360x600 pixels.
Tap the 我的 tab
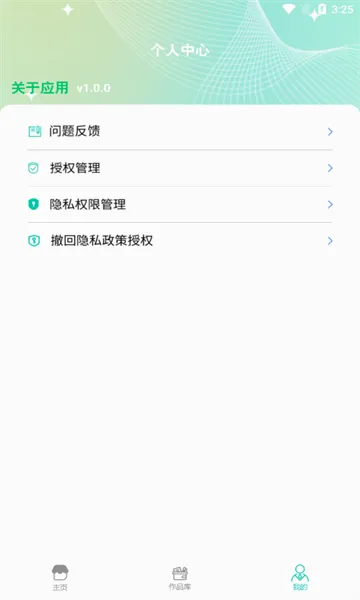[300, 577]
